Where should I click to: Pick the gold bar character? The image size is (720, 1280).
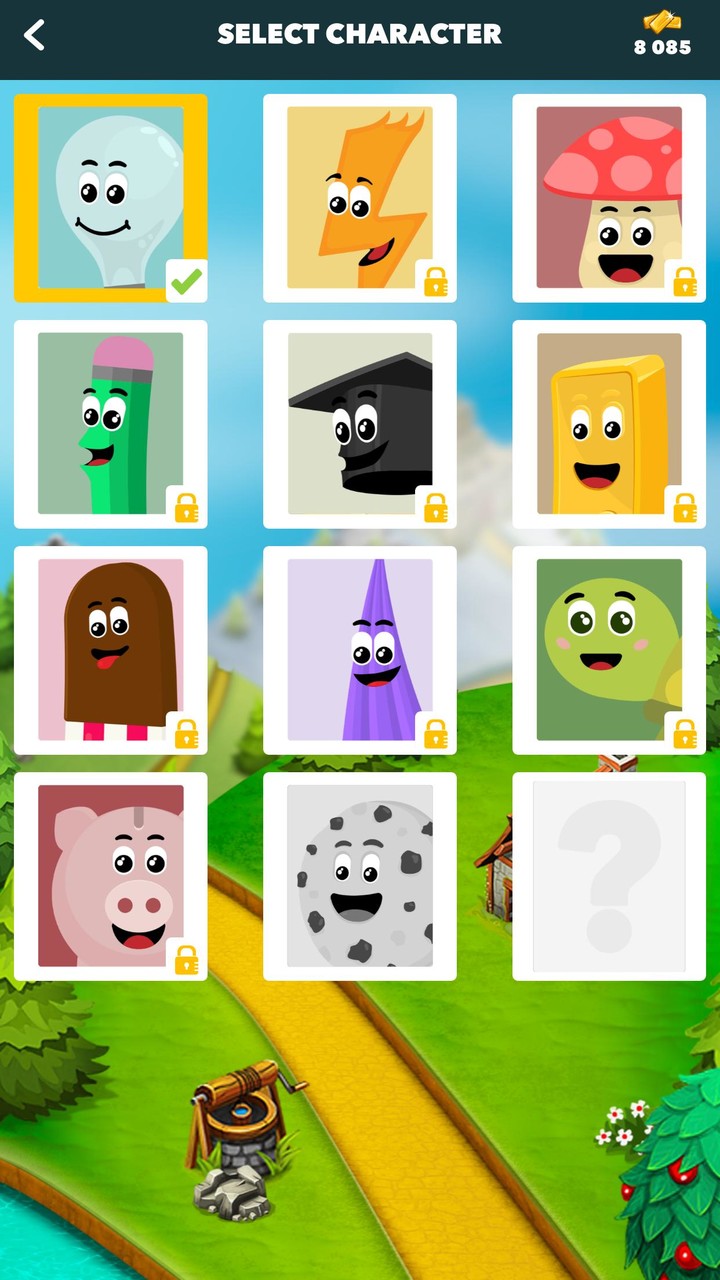click(x=609, y=424)
